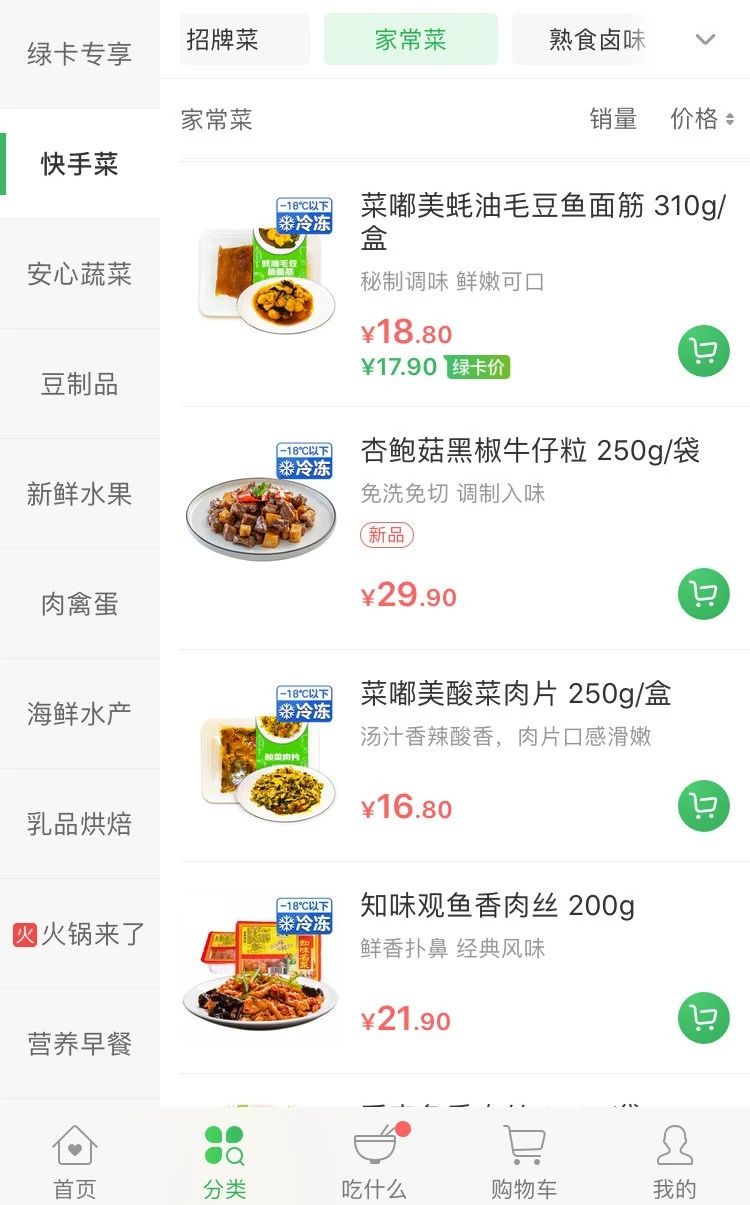Add 杏鲍菇黑椒牛仔粒 to cart
The height and width of the screenshot is (1205, 750).
[x=704, y=594]
